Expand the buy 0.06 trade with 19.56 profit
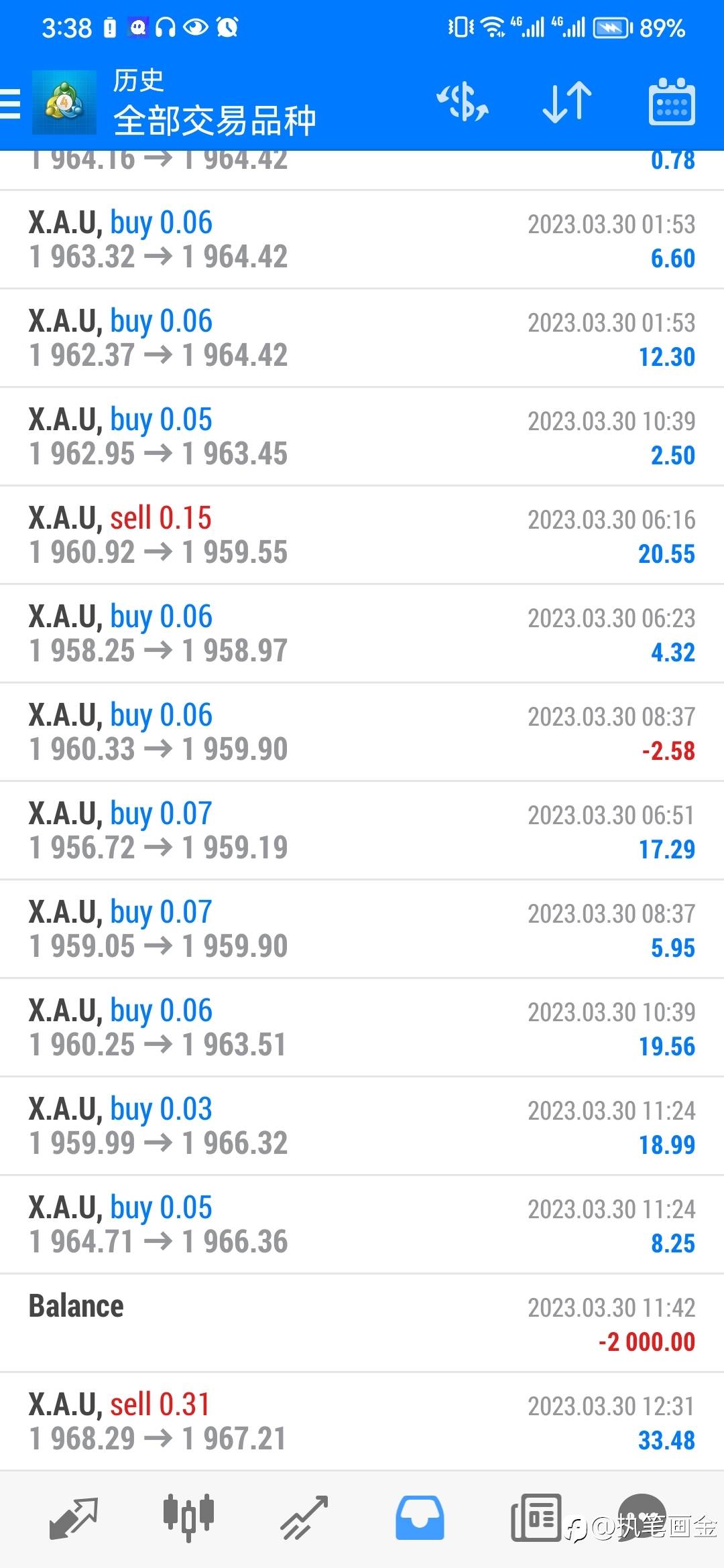This screenshot has height=1568, width=724. (x=362, y=1028)
